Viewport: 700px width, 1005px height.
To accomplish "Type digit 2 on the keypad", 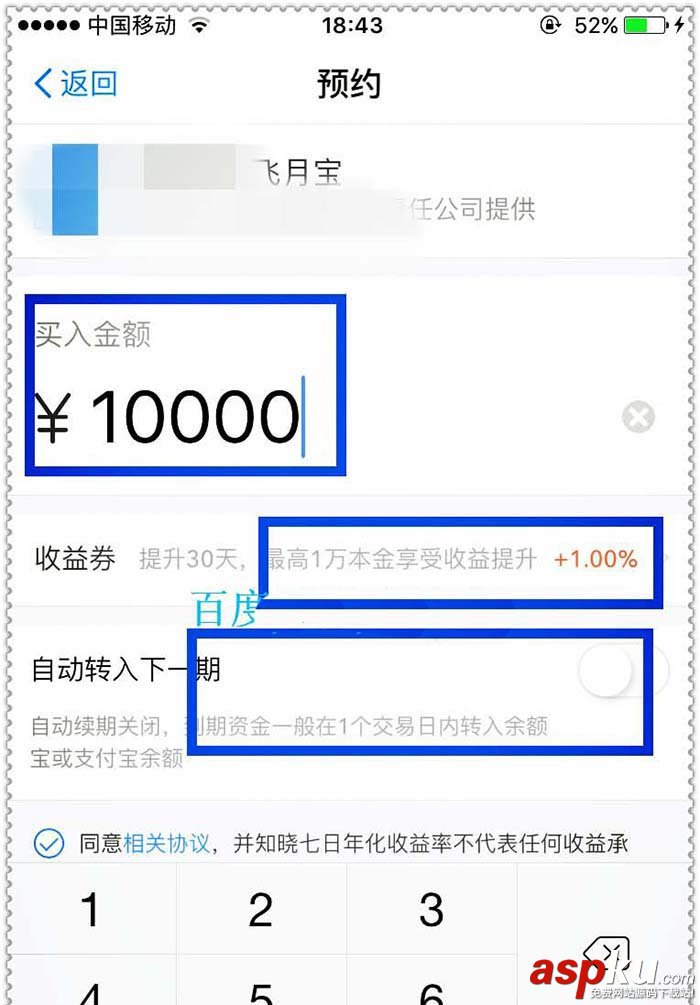I will point(261,911).
